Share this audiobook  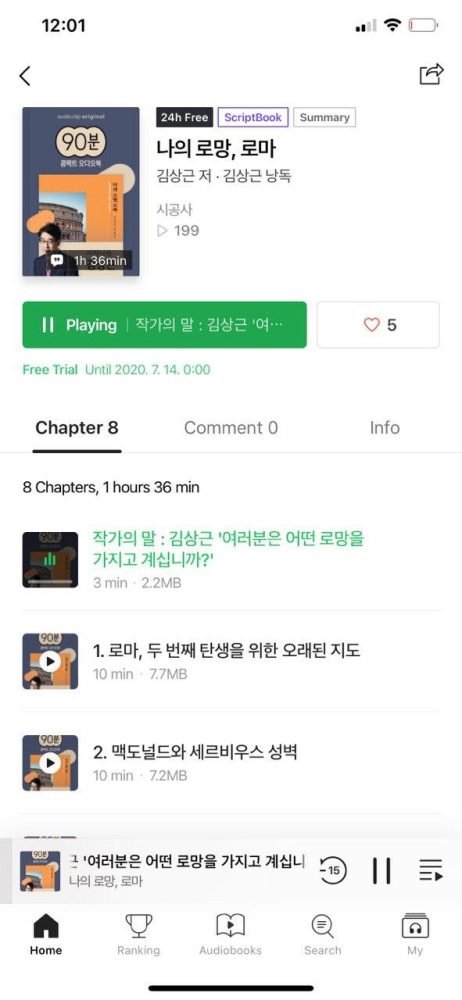[431, 74]
